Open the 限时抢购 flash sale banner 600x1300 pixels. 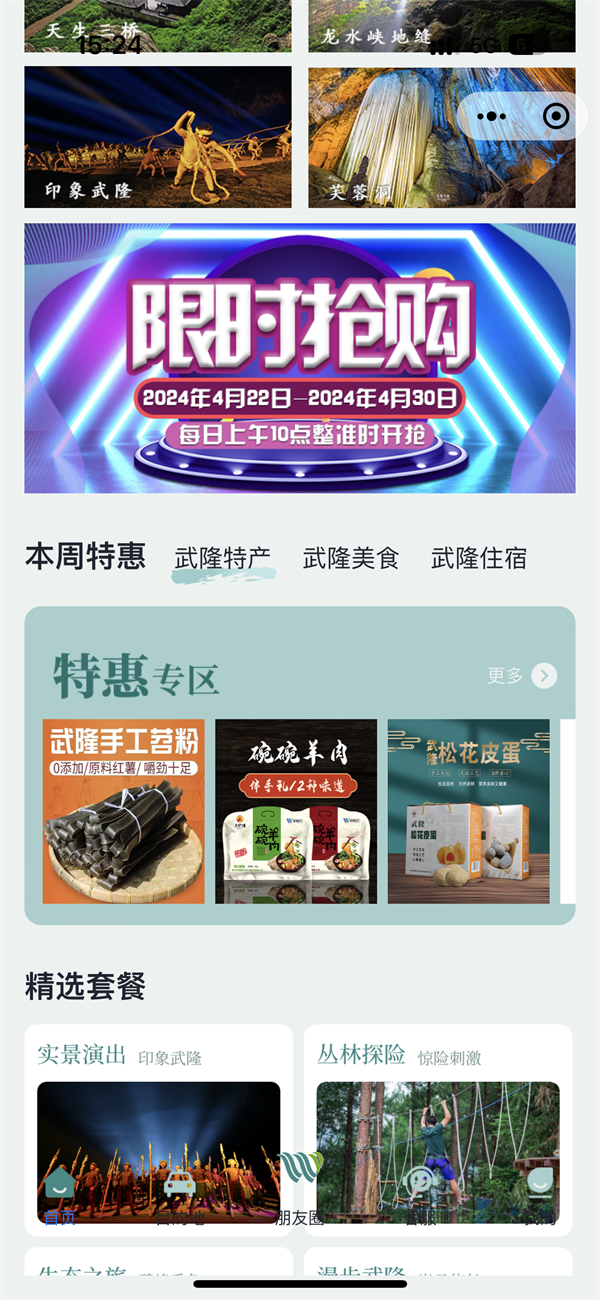coord(300,358)
